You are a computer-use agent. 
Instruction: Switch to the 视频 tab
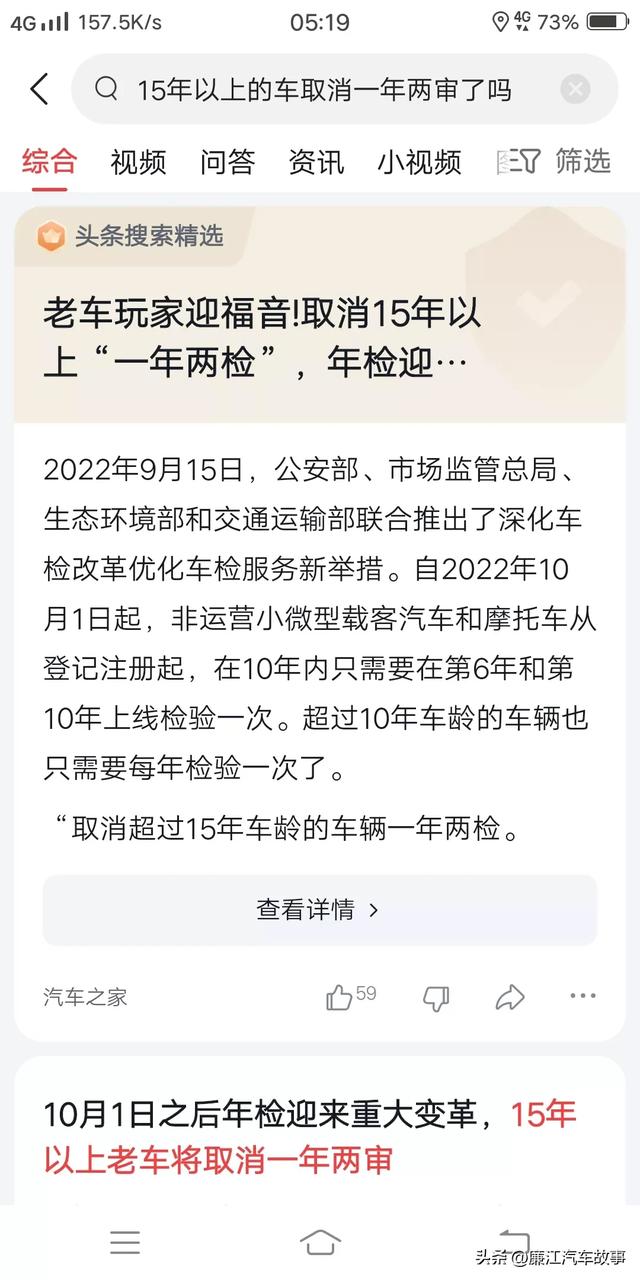click(x=138, y=162)
